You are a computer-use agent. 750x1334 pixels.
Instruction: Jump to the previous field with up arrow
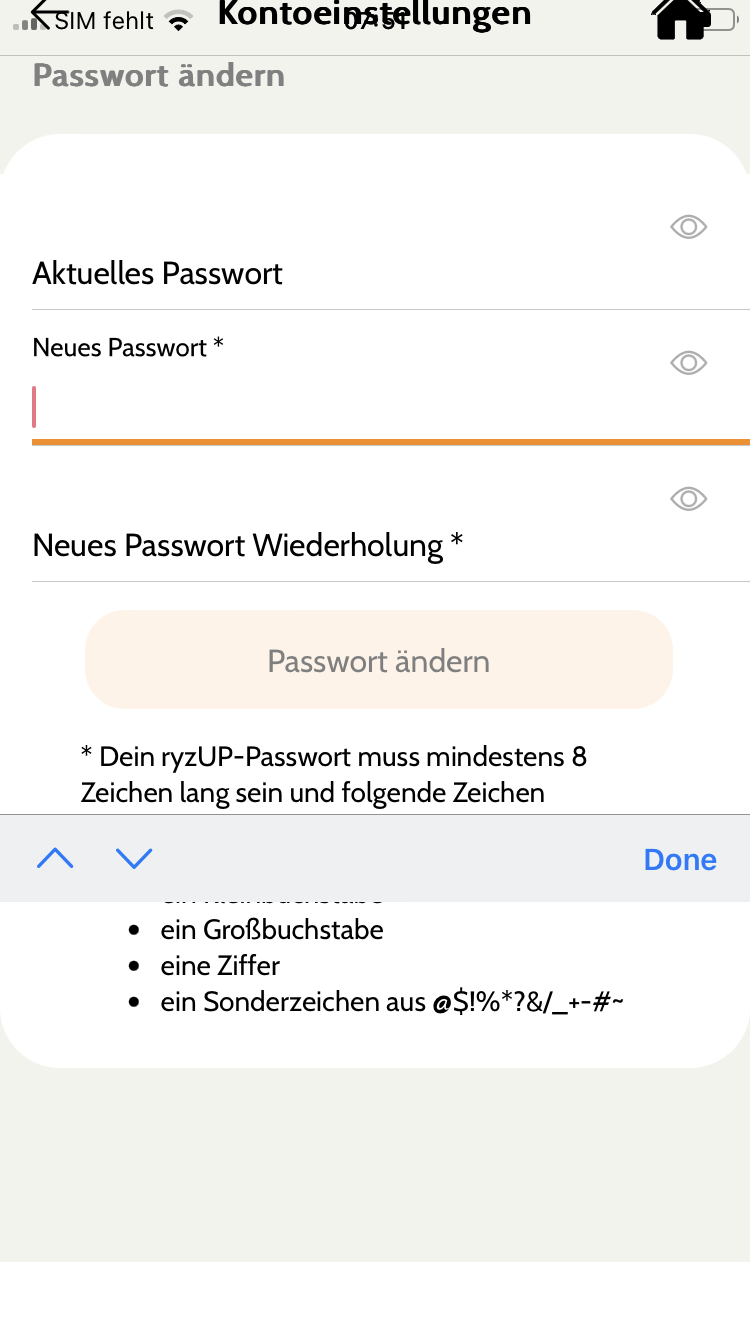pyautogui.click(x=55, y=858)
